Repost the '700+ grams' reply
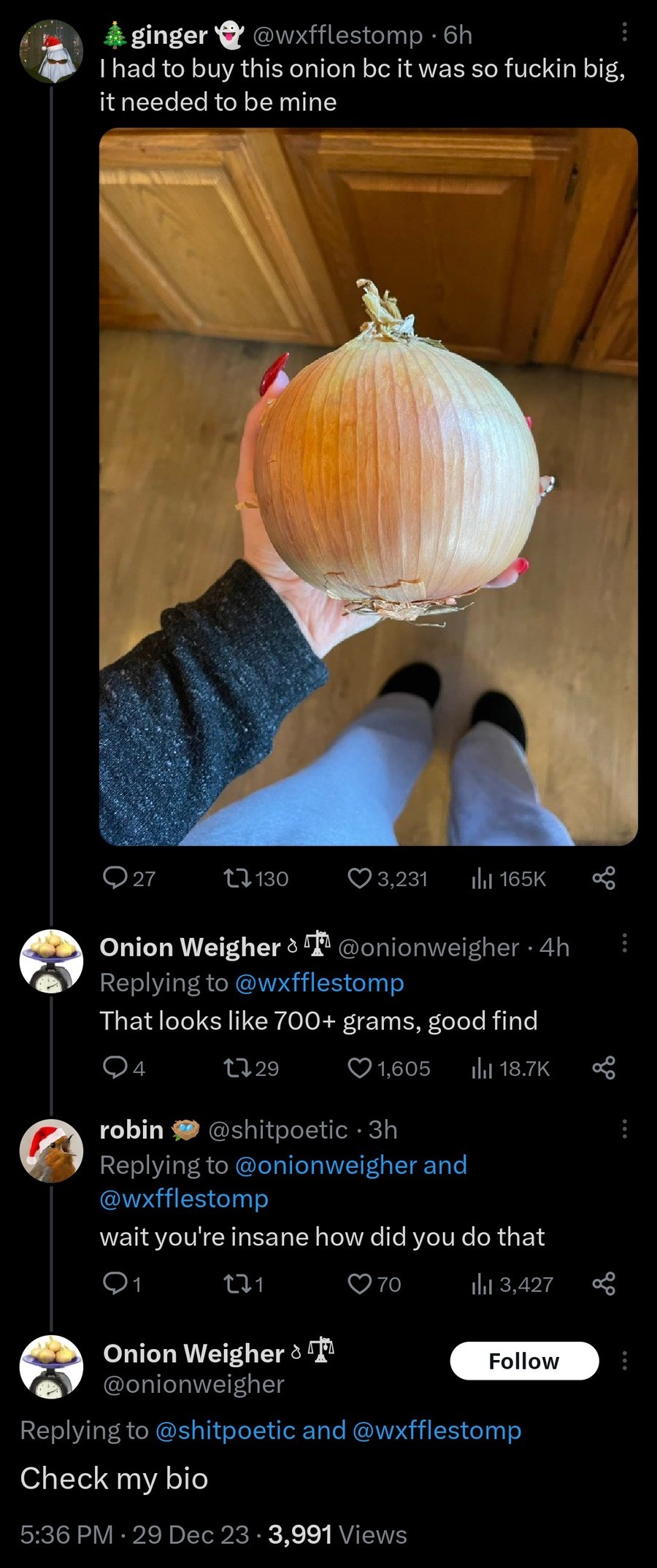The image size is (657, 1568). coord(235,1069)
